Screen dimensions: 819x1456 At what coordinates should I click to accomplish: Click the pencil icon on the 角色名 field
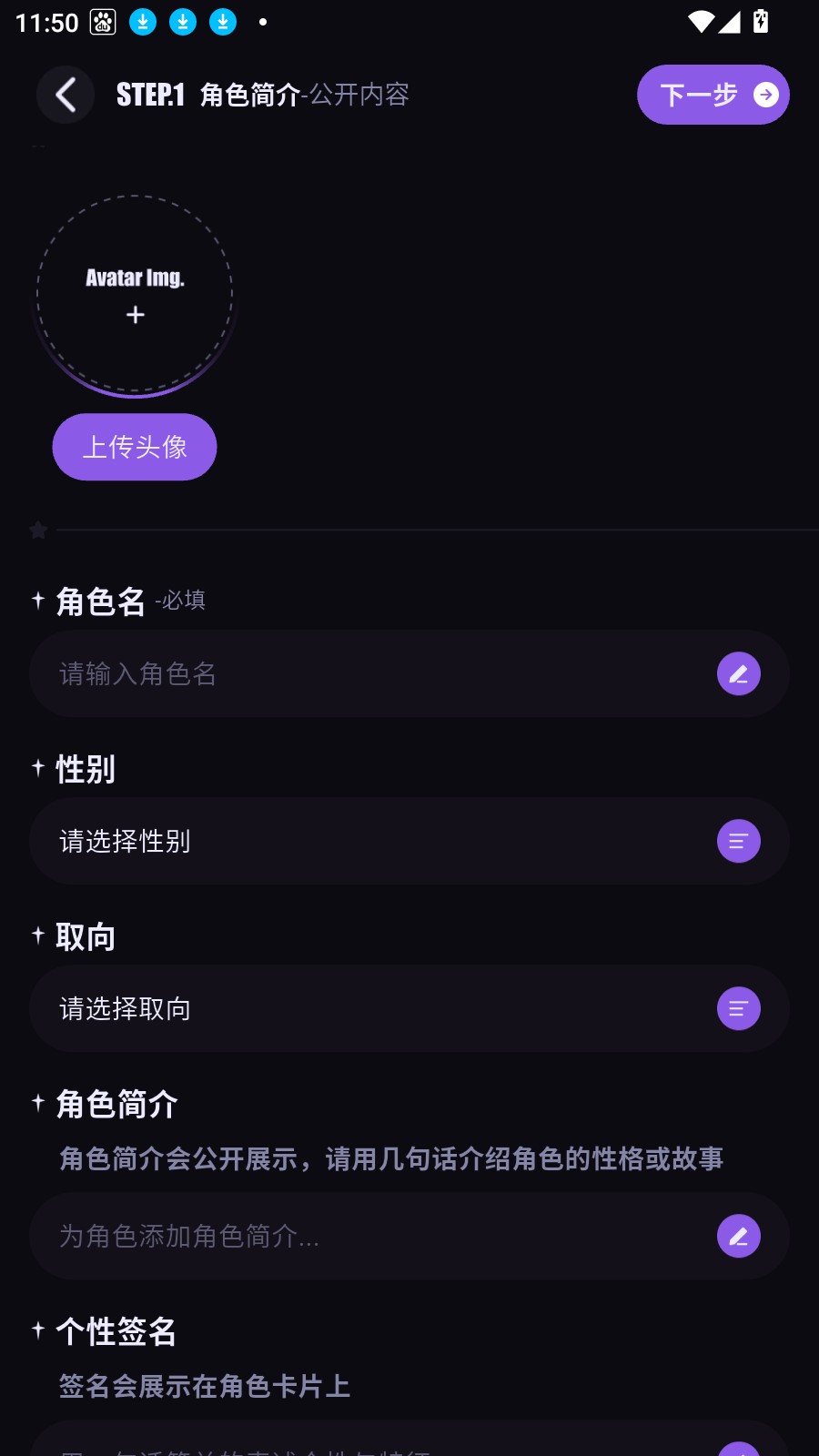click(x=738, y=673)
